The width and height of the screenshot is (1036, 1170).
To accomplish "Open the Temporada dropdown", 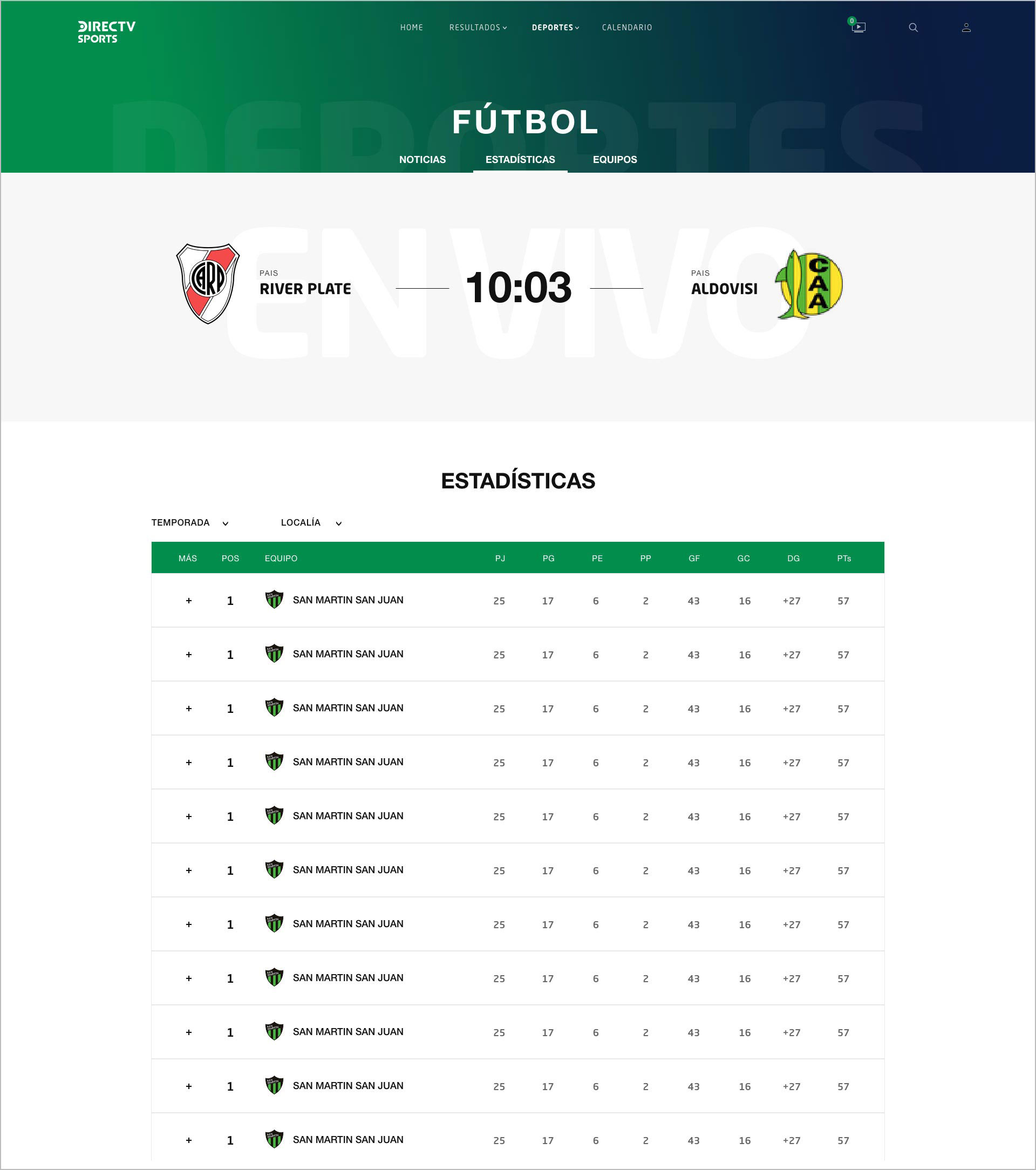I will [189, 522].
